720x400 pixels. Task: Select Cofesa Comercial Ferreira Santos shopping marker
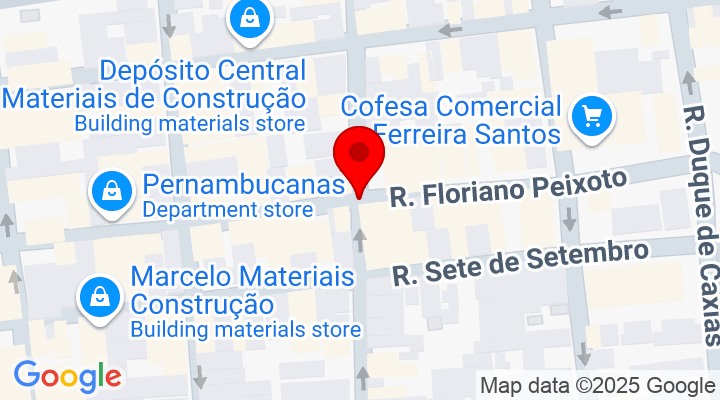591,117
